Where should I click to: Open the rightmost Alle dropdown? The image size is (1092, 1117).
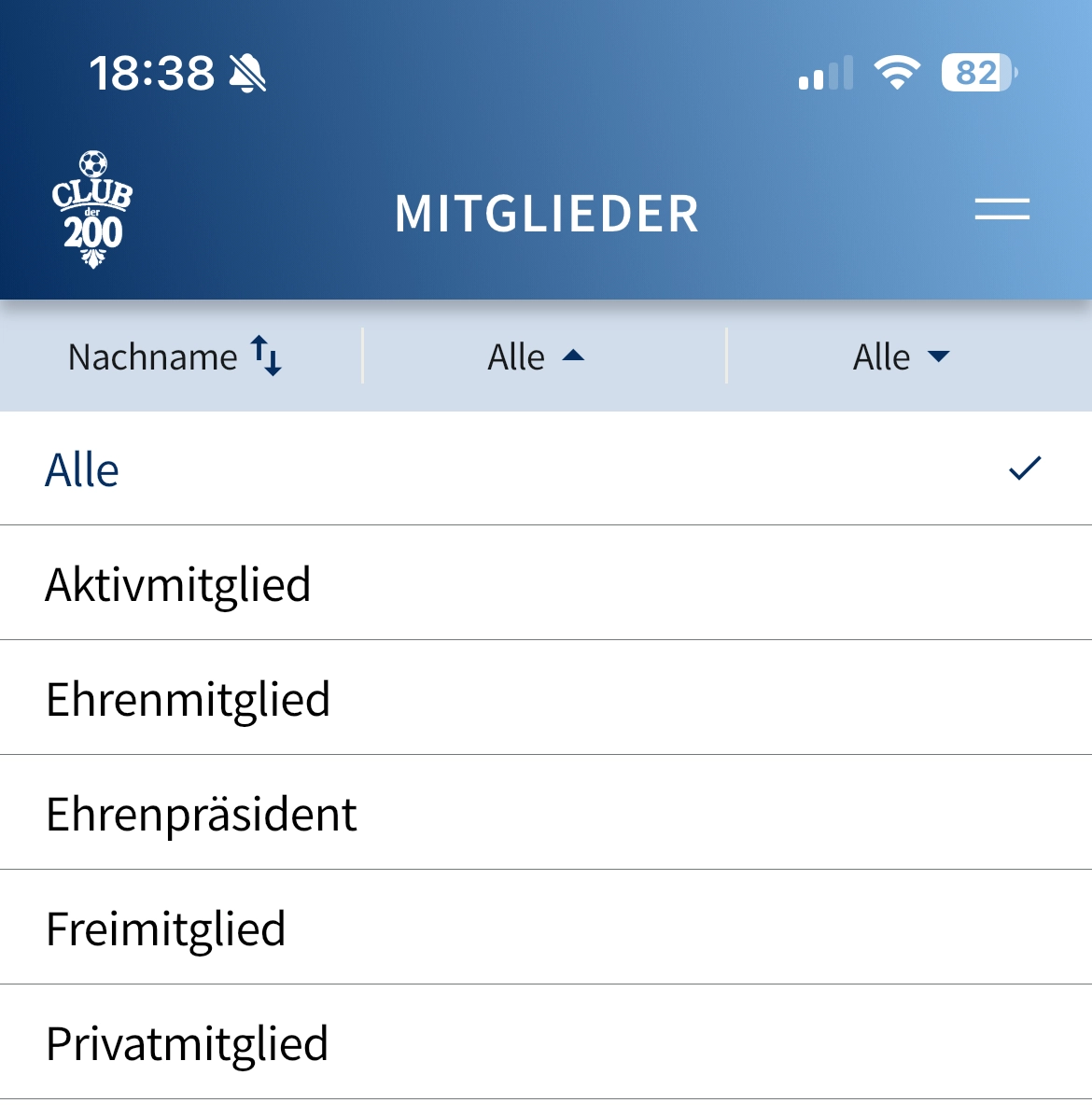(x=899, y=356)
